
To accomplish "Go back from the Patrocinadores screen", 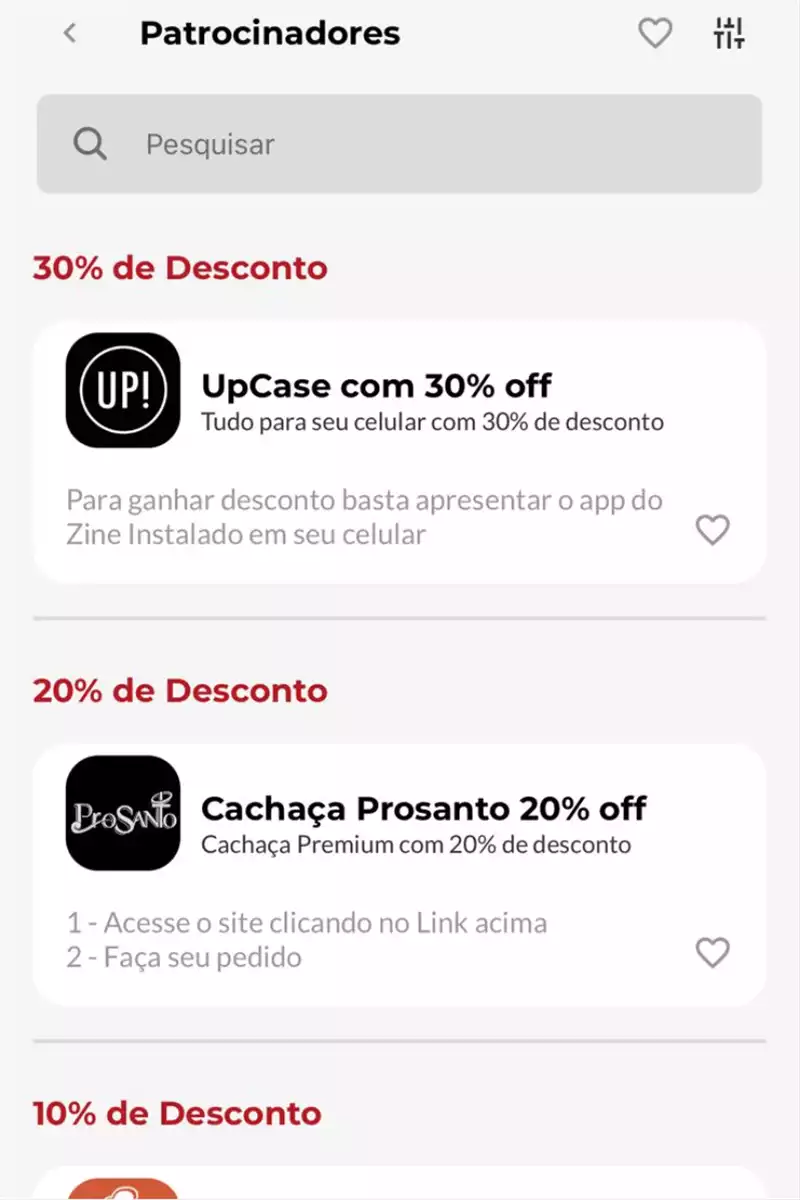I will (x=69, y=33).
